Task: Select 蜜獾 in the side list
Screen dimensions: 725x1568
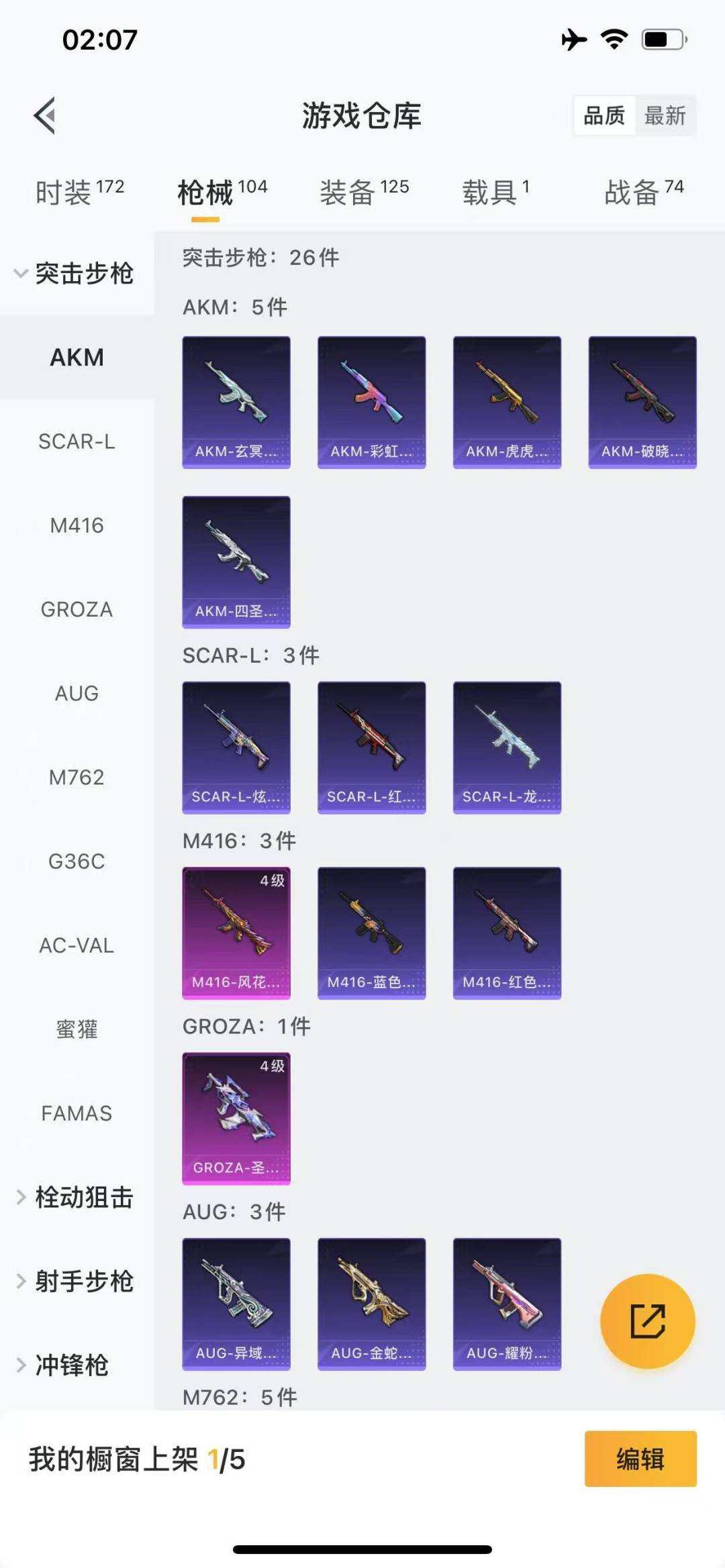Action: [x=77, y=1029]
